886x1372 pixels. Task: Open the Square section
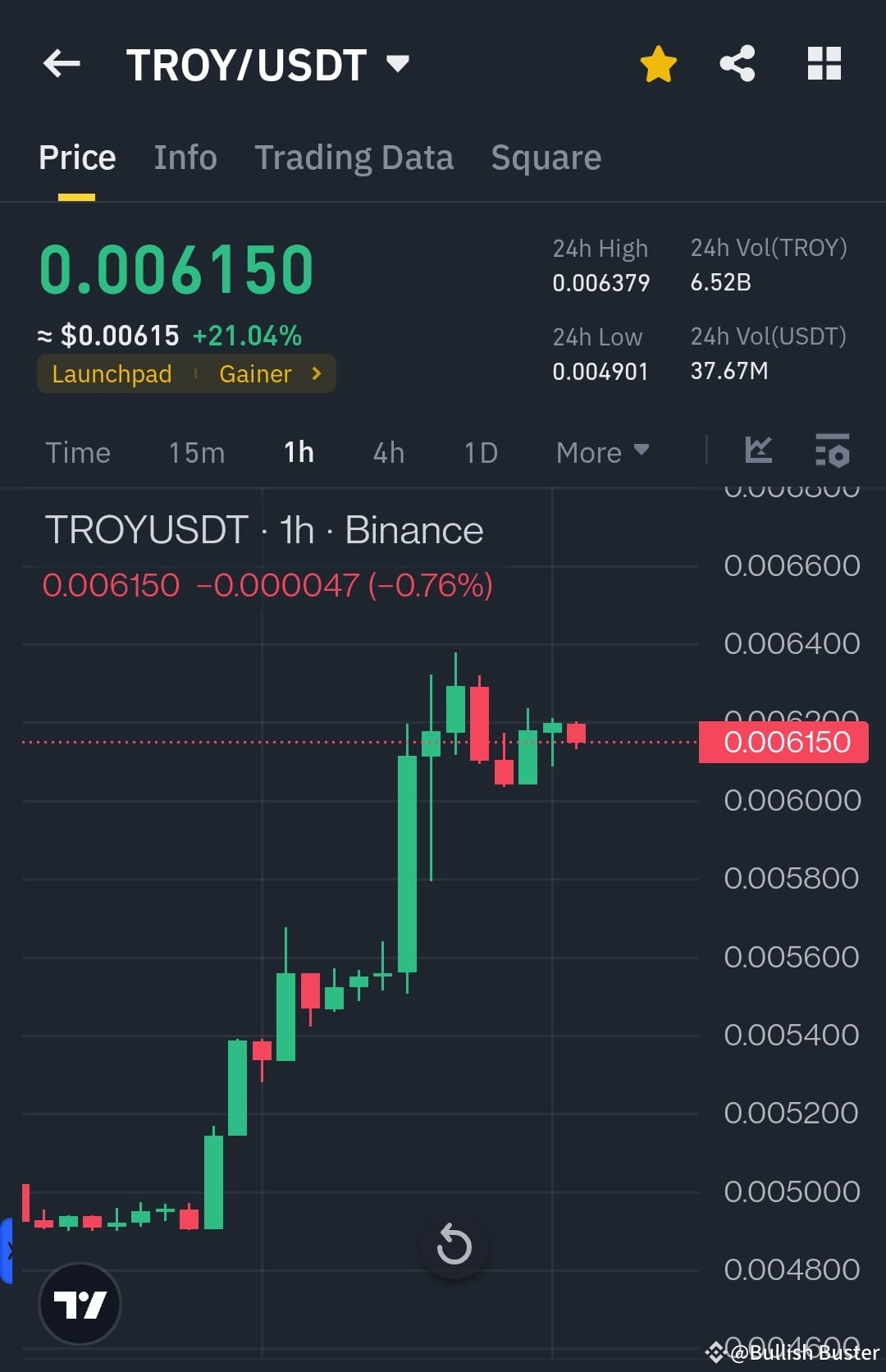546,157
